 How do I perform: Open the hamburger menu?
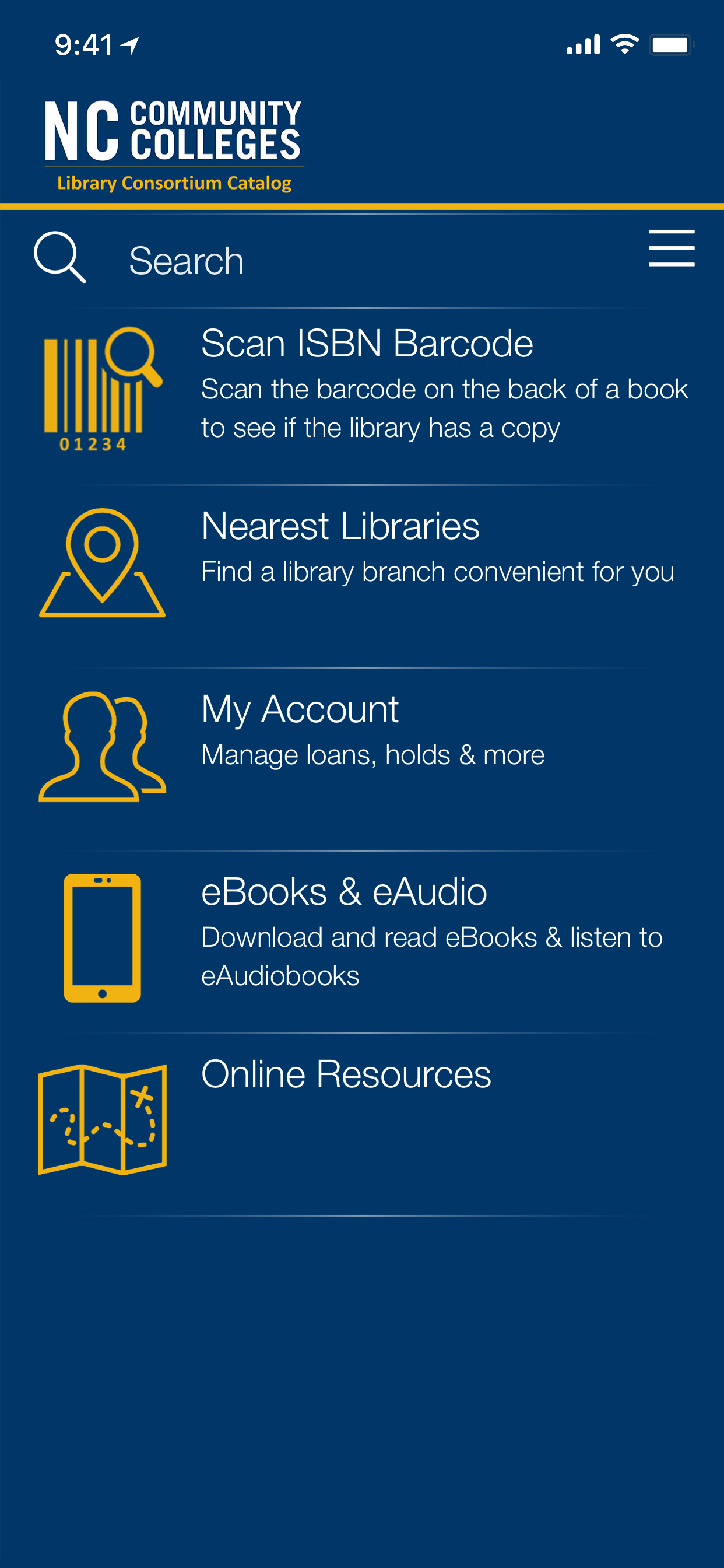point(671,249)
